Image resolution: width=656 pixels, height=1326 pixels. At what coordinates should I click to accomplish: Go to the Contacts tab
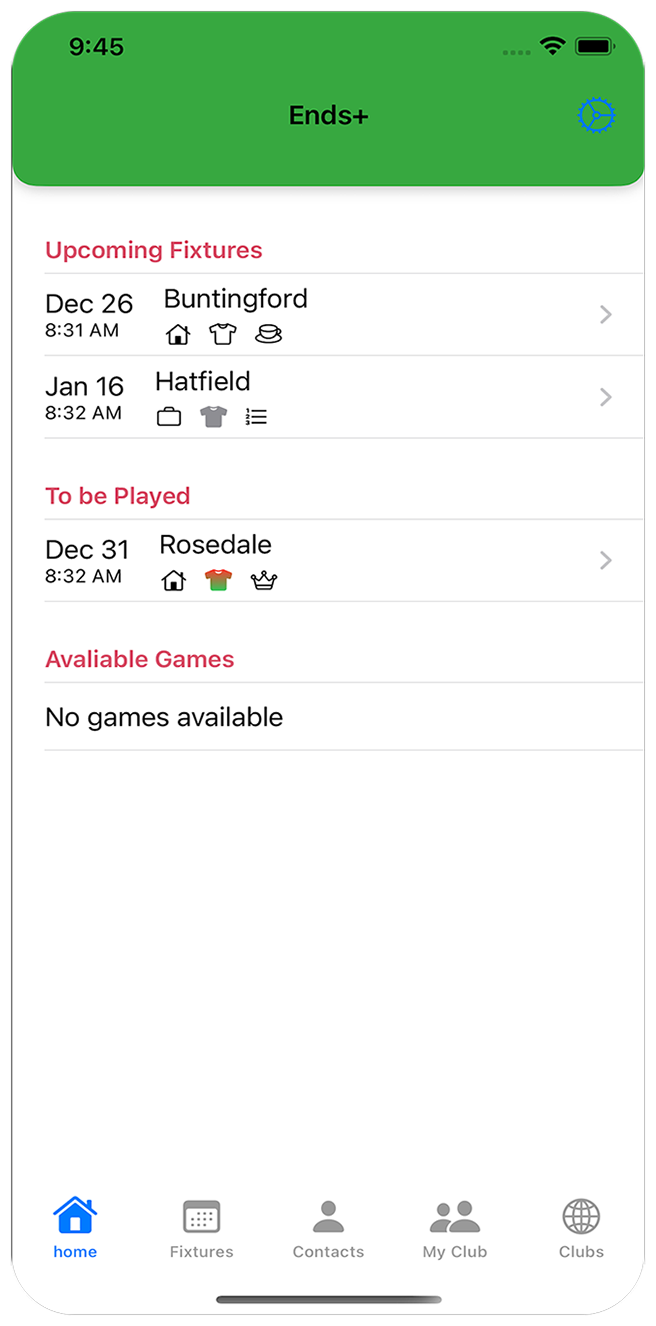pyautogui.click(x=328, y=1230)
